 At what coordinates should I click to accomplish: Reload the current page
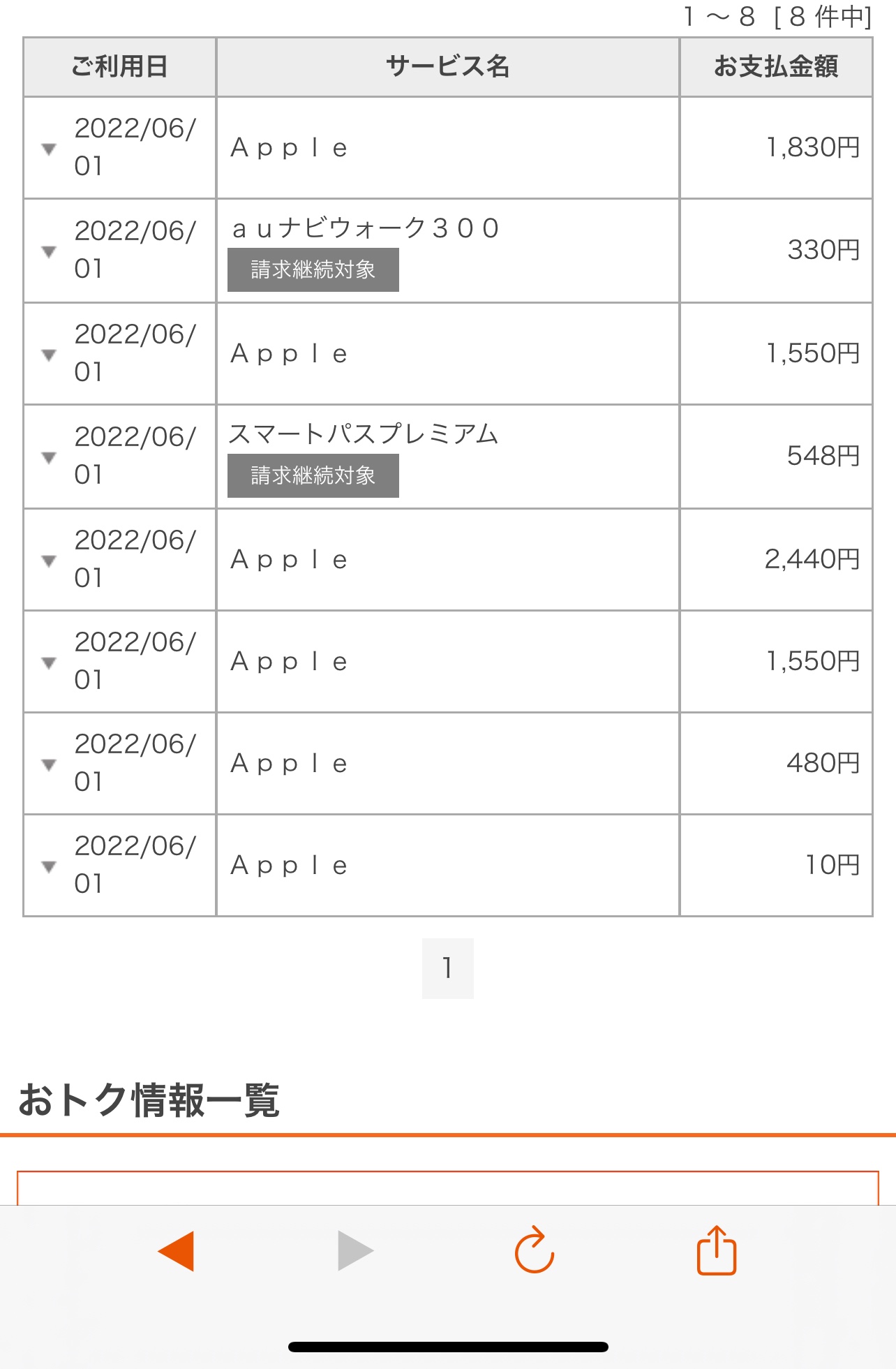click(x=535, y=1250)
